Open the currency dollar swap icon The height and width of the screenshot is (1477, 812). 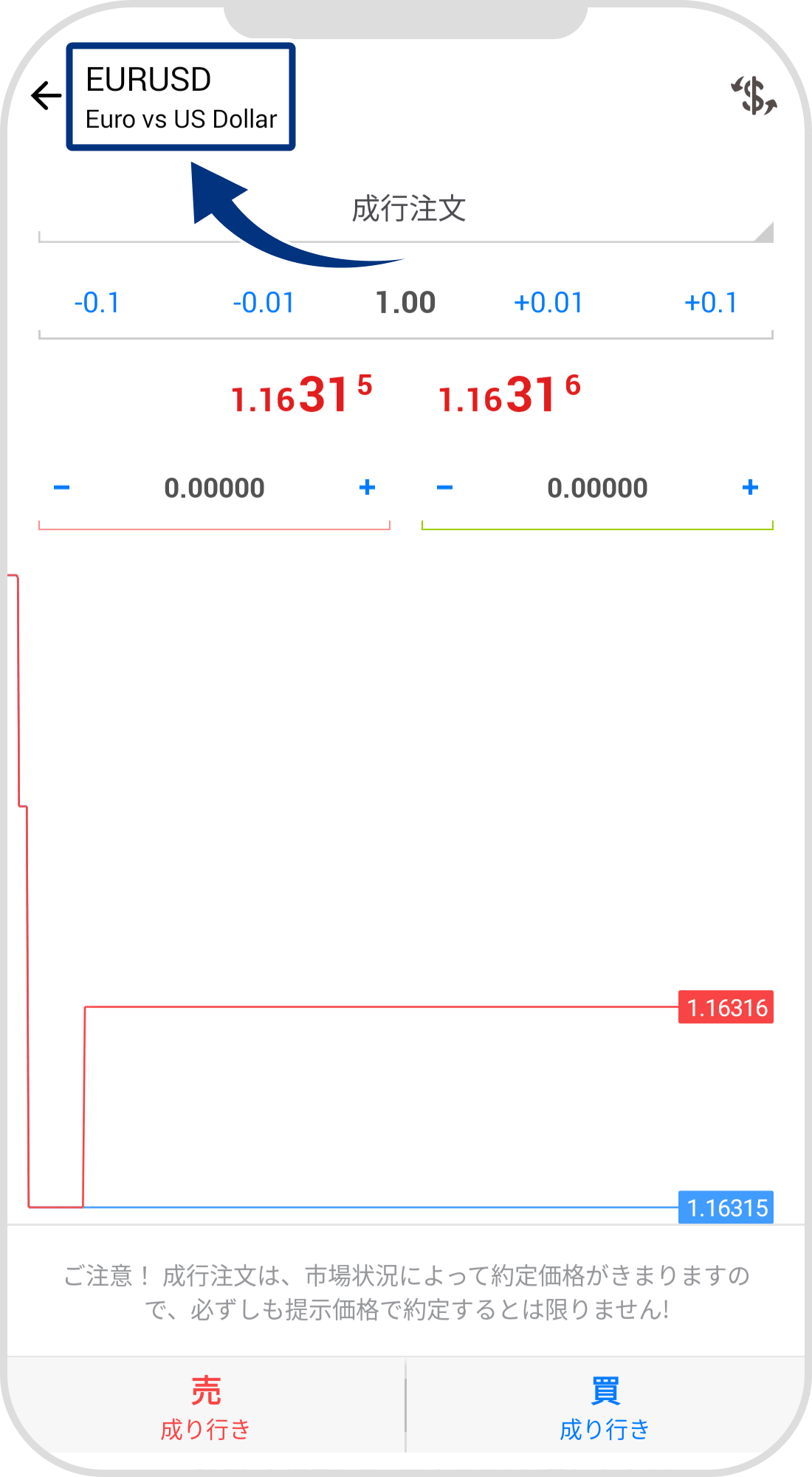754,96
